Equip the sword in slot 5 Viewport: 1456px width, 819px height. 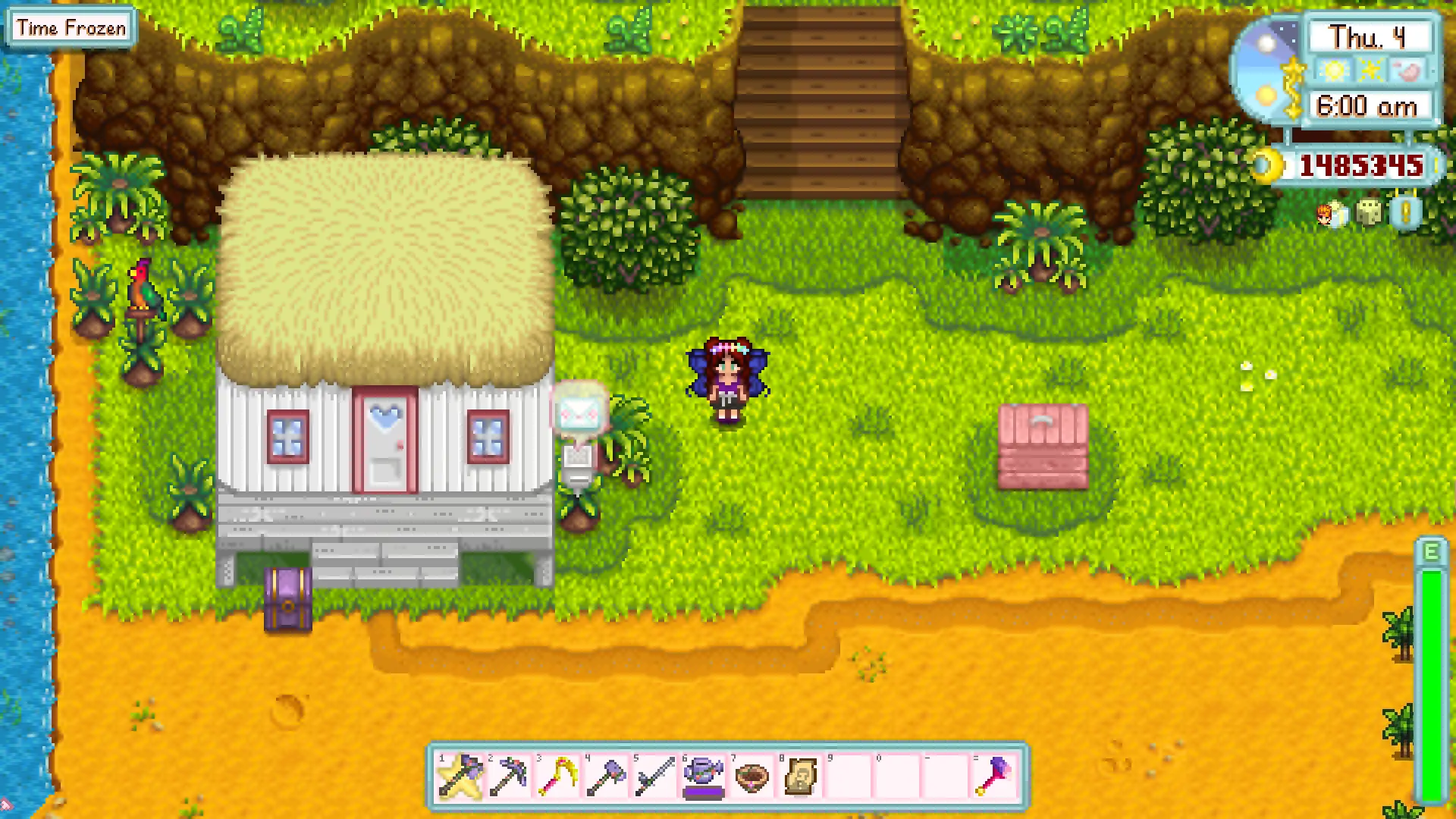click(654, 776)
